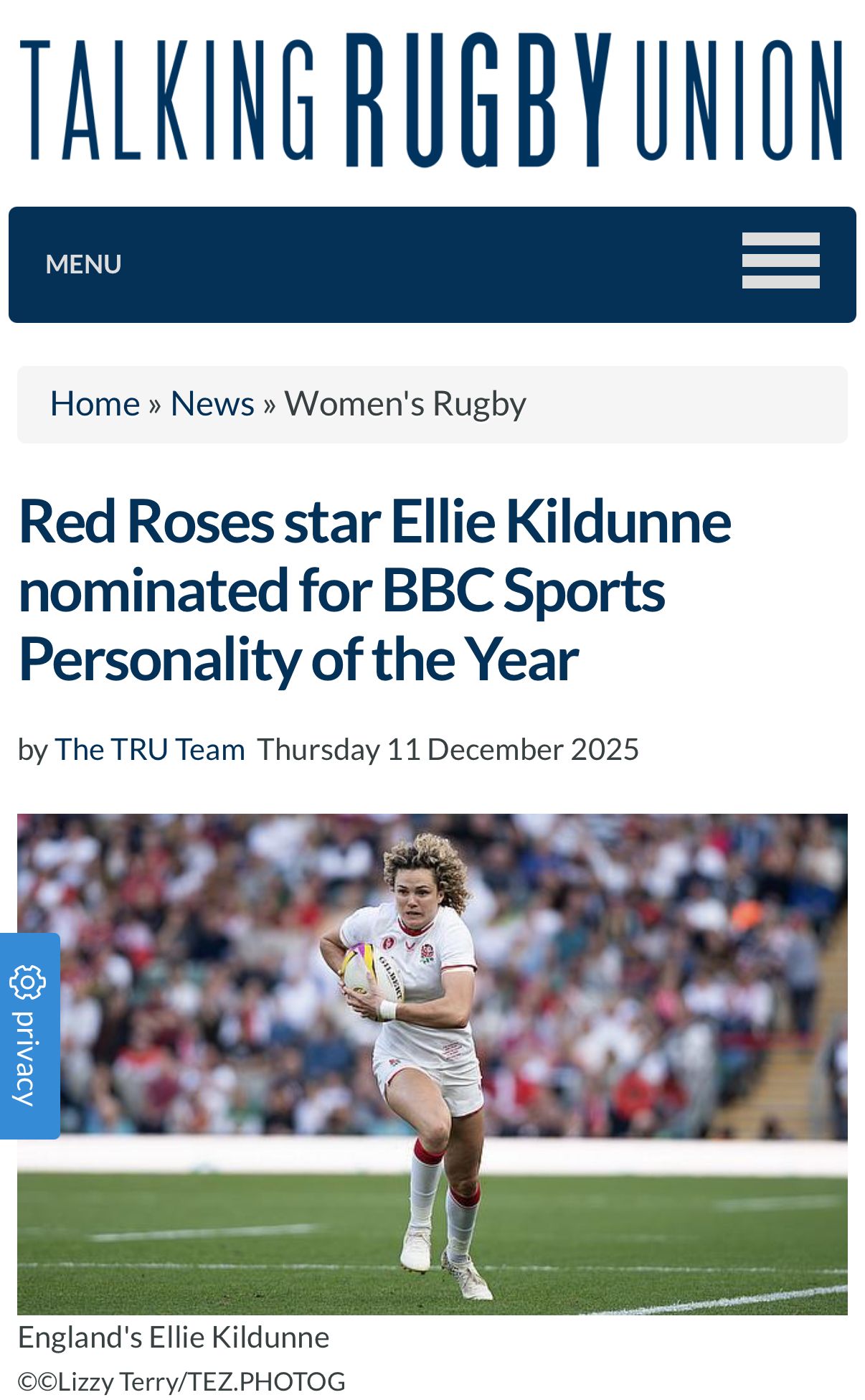Go to Home via breadcrumb

pos(95,403)
